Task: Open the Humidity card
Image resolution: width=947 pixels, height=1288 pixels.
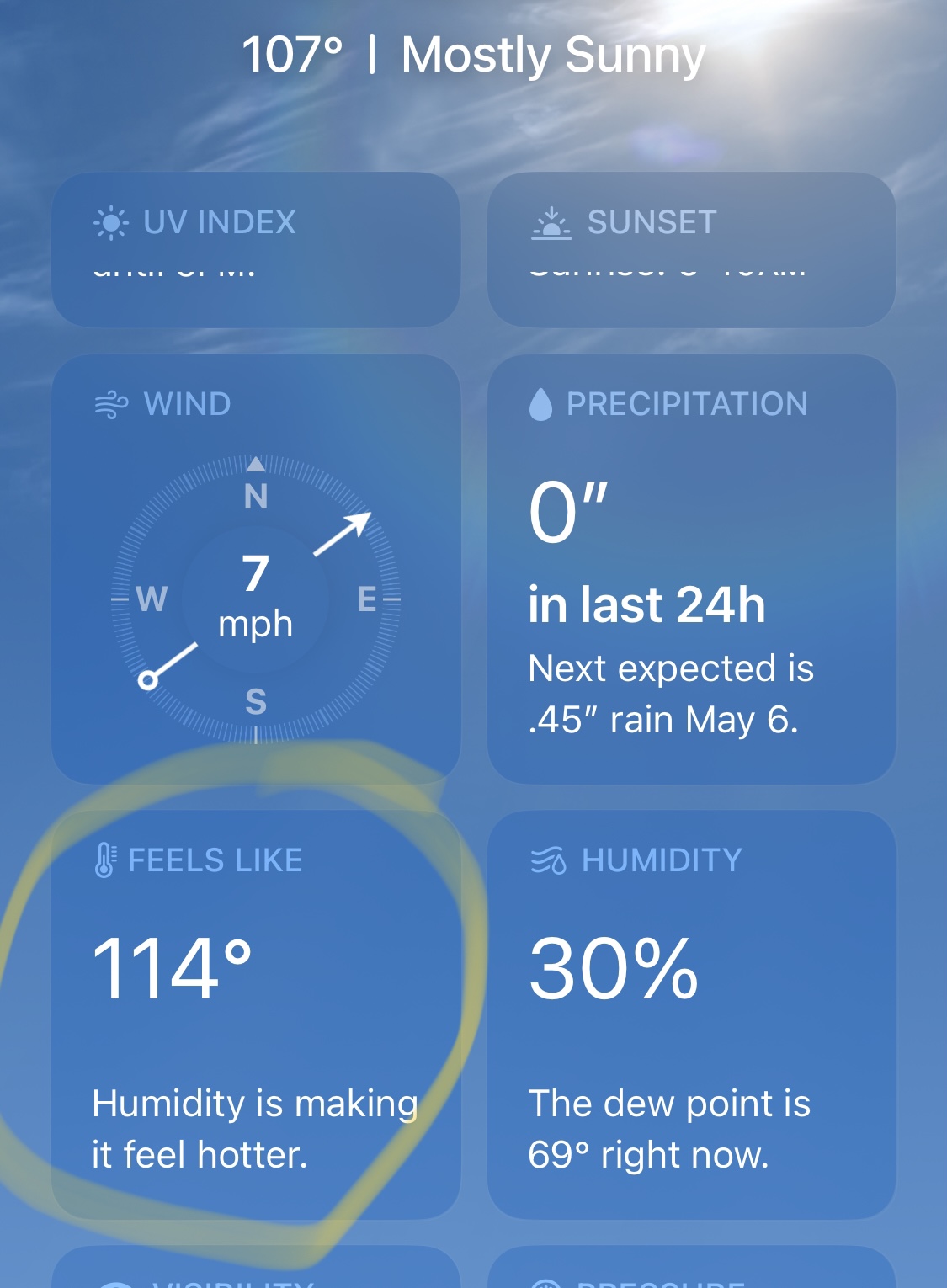Action: point(691,1014)
